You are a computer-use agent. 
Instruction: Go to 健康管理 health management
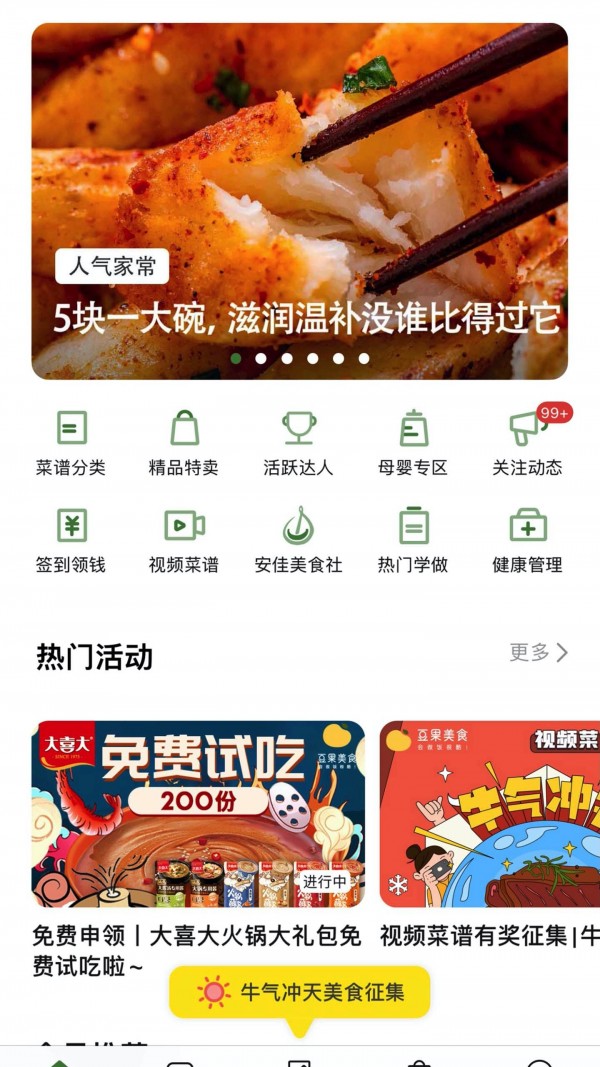527,538
